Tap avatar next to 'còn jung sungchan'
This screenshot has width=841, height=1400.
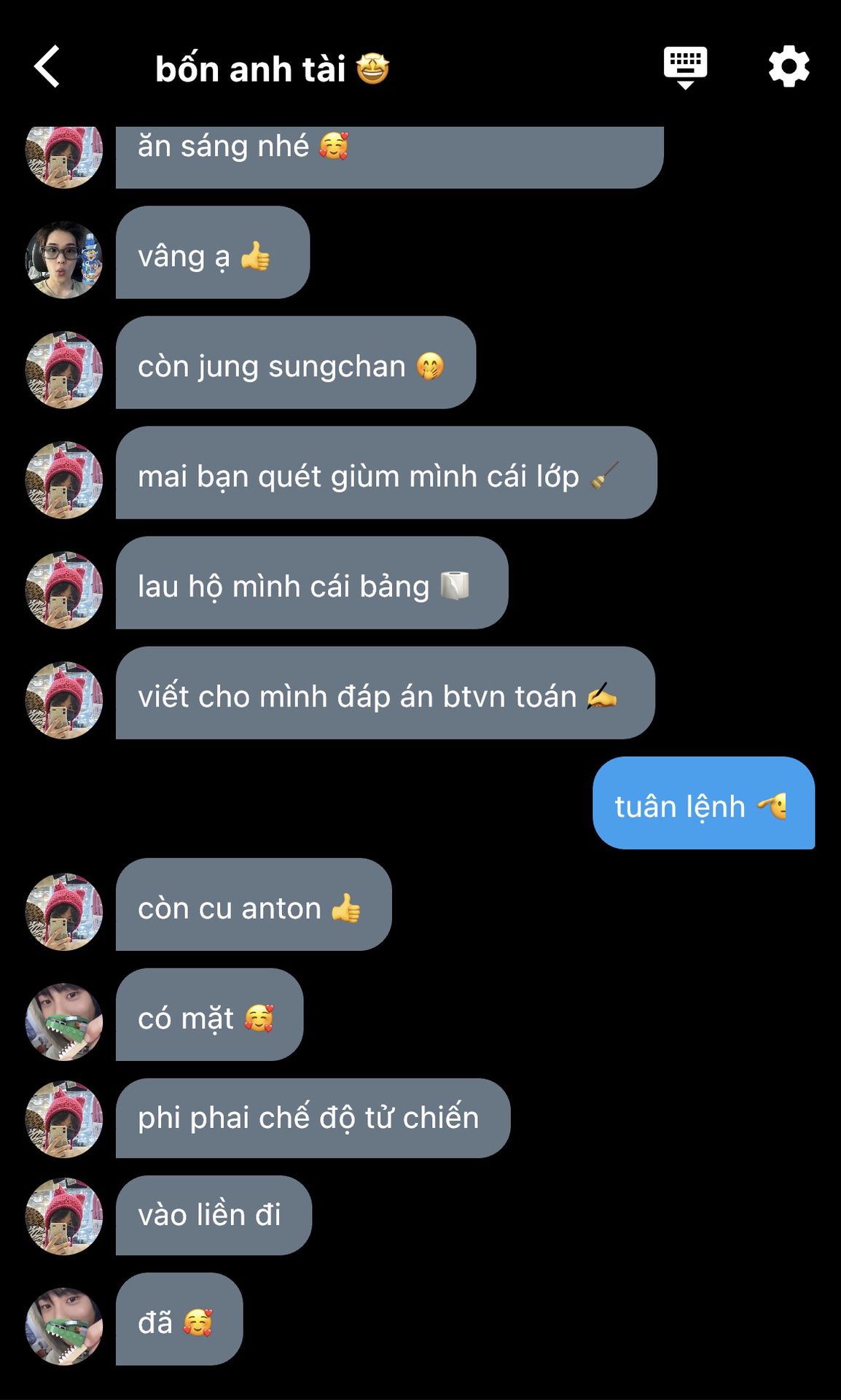(64, 370)
